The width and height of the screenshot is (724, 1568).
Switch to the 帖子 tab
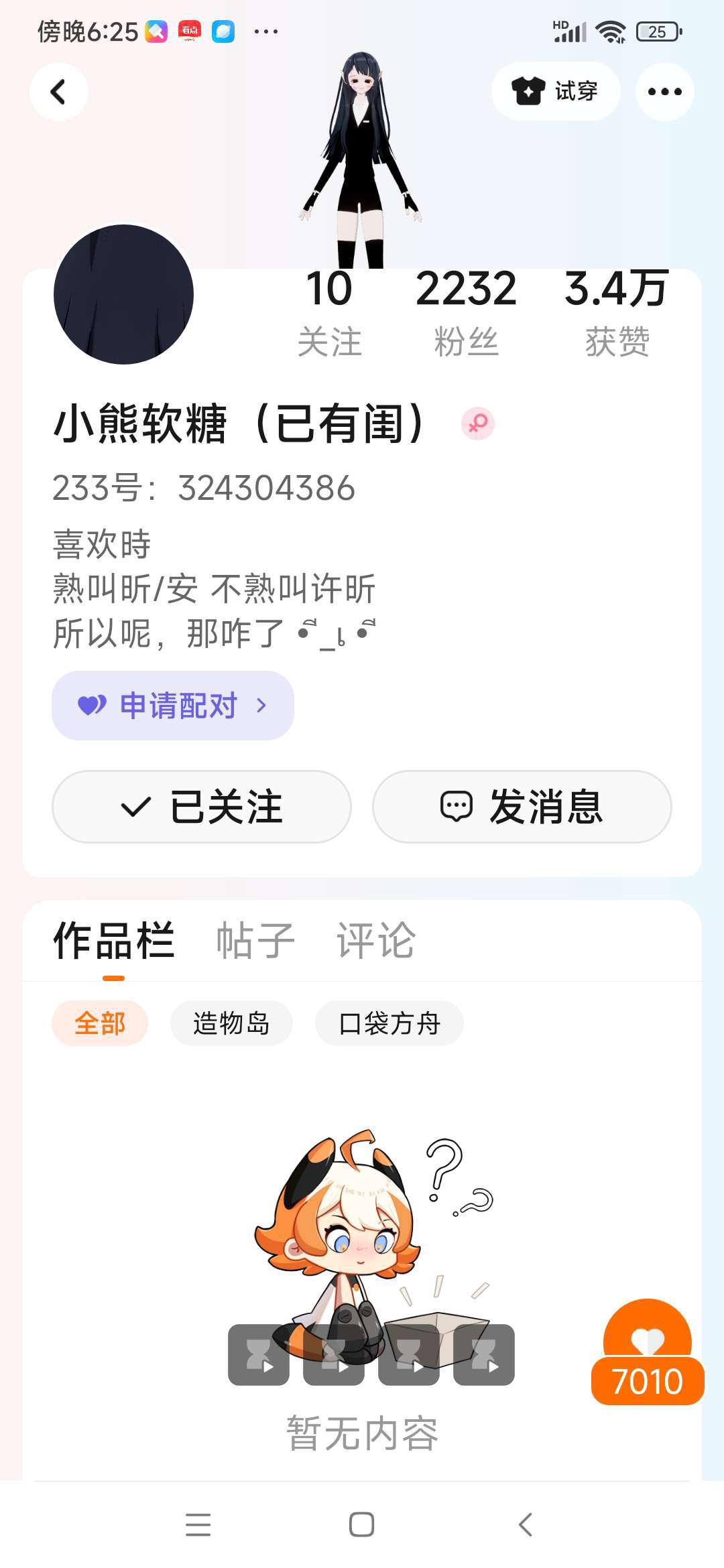tap(255, 940)
